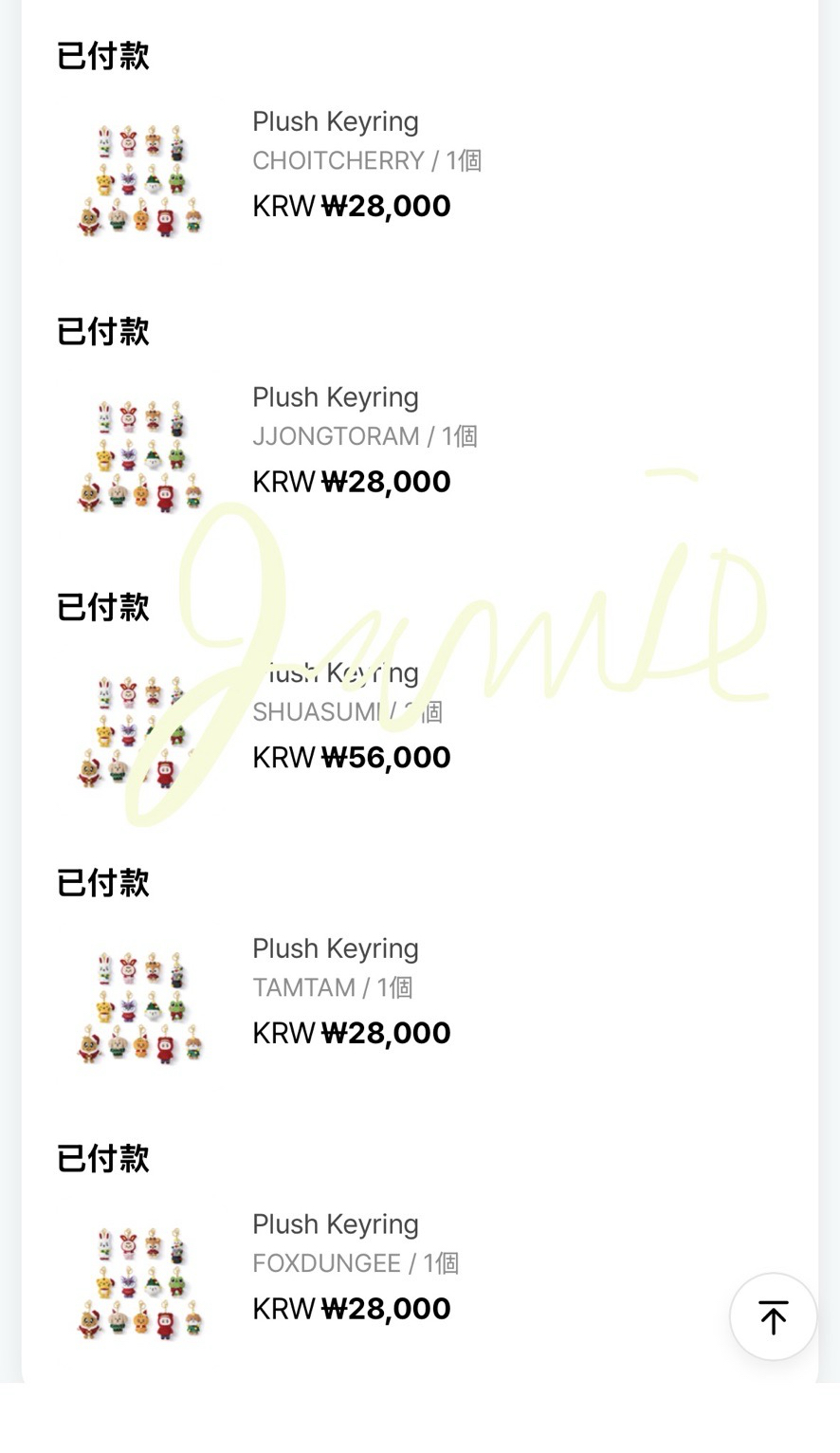View the FOXDUNGEE Plush Keyring order
840x1453 pixels.
(x=336, y=1225)
